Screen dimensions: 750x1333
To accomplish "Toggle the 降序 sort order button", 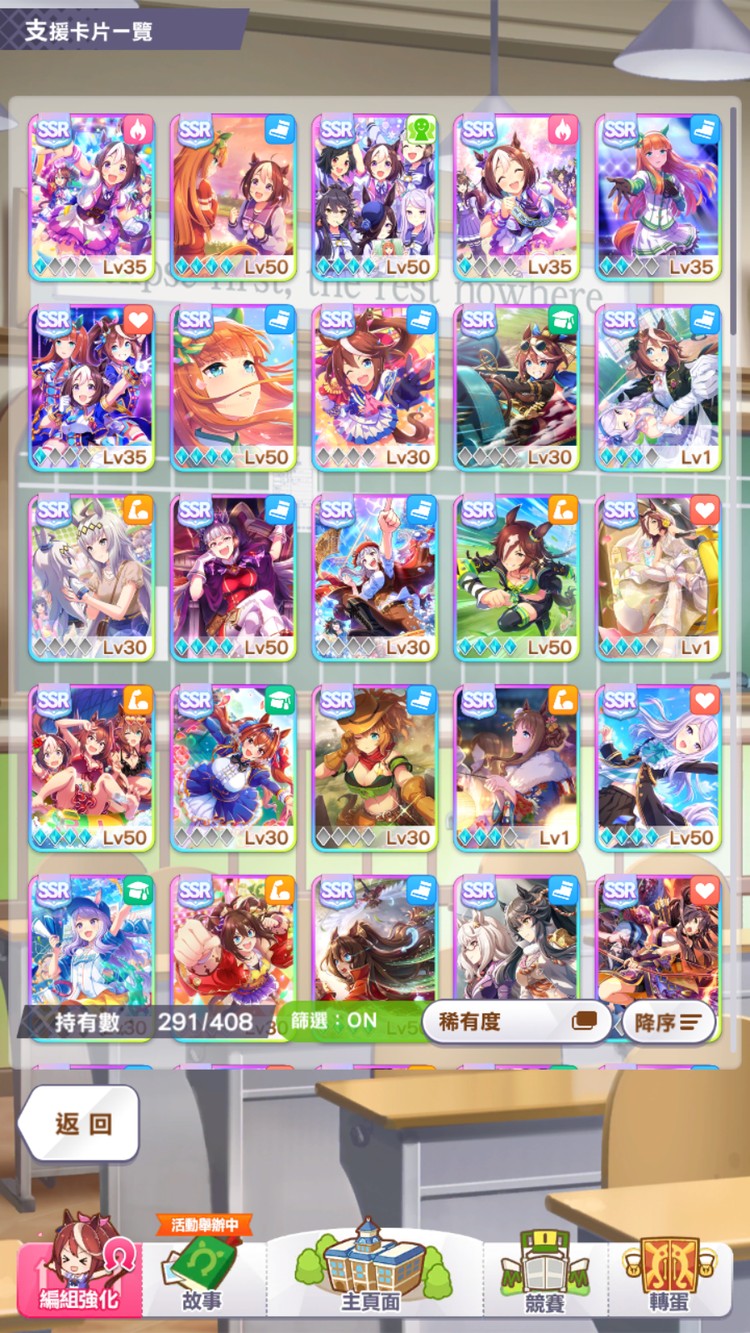I will tap(668, 1022).
